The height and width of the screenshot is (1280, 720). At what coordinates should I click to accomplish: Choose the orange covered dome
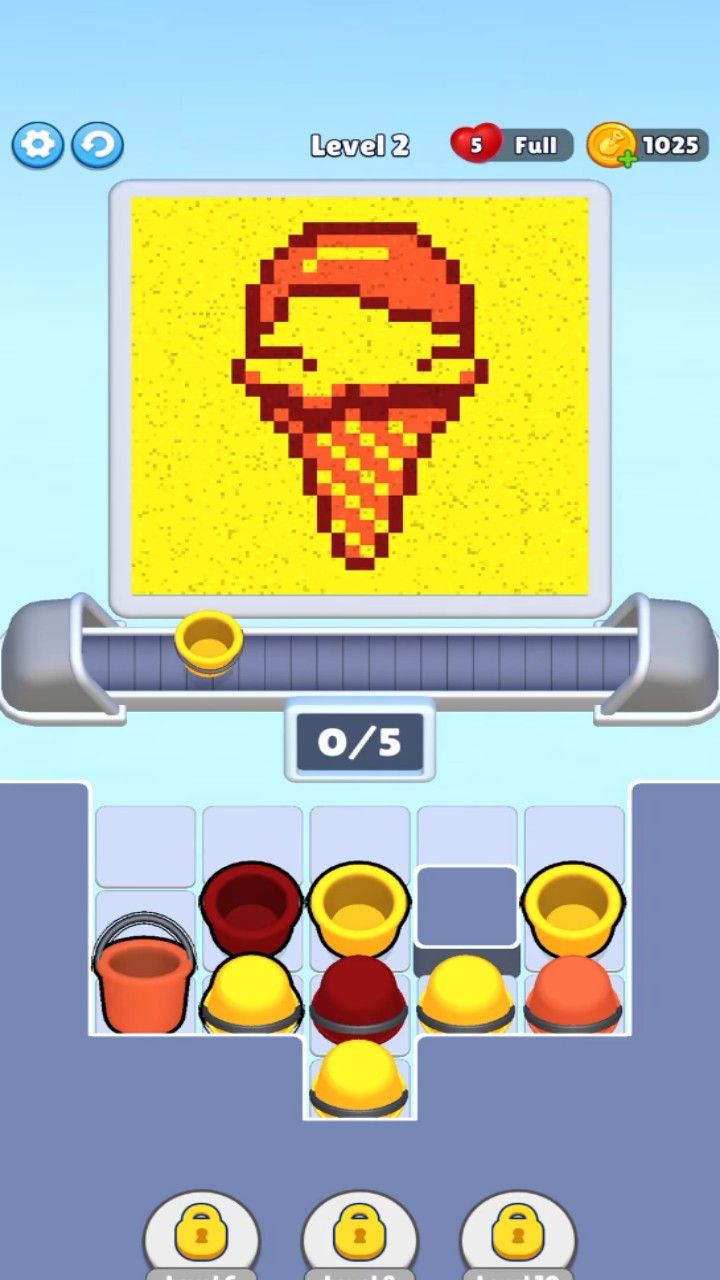click(573, 995)
